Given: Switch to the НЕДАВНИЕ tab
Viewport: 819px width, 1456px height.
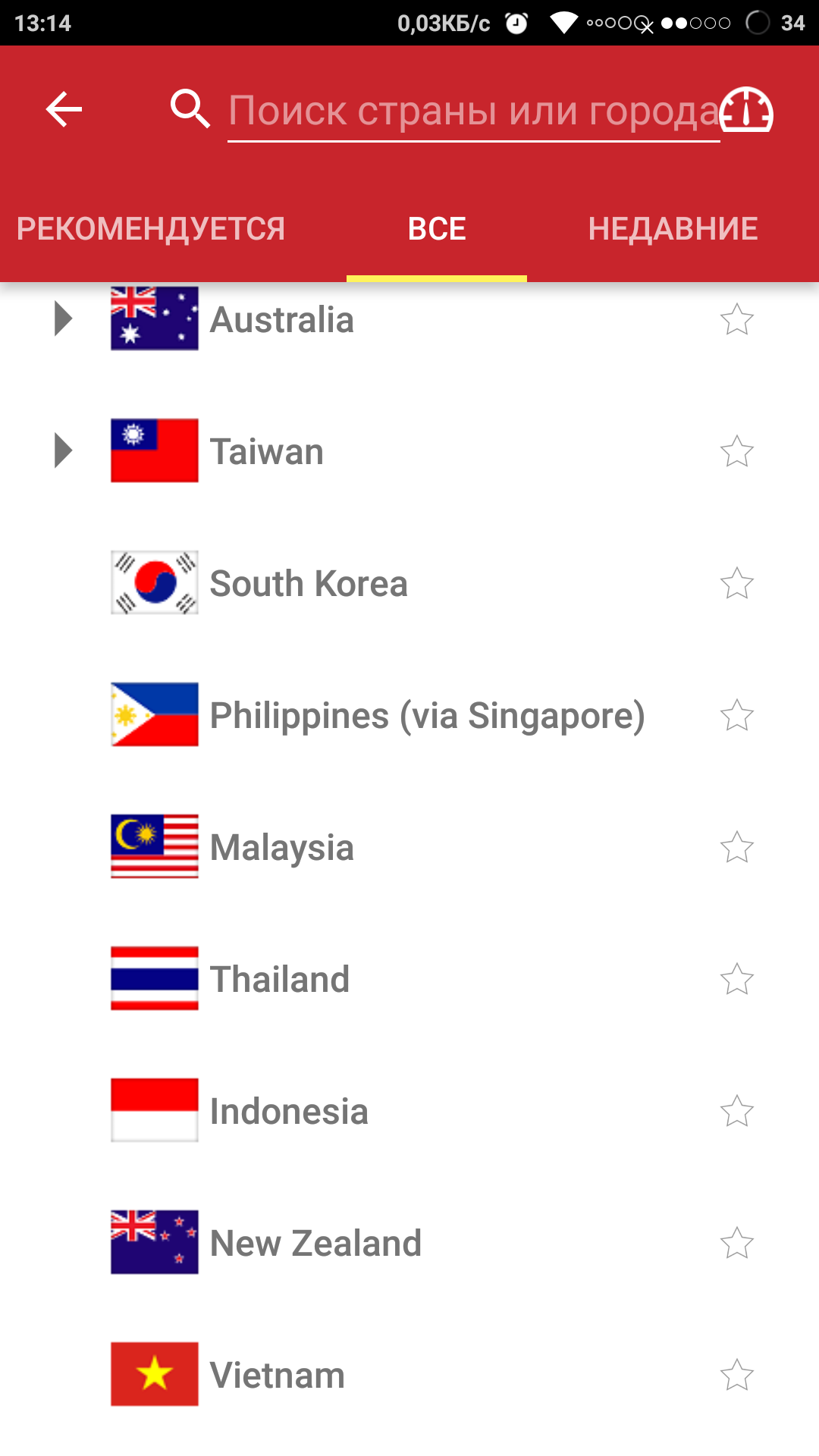Looking at the screenshot, I should tap(673, 229).
